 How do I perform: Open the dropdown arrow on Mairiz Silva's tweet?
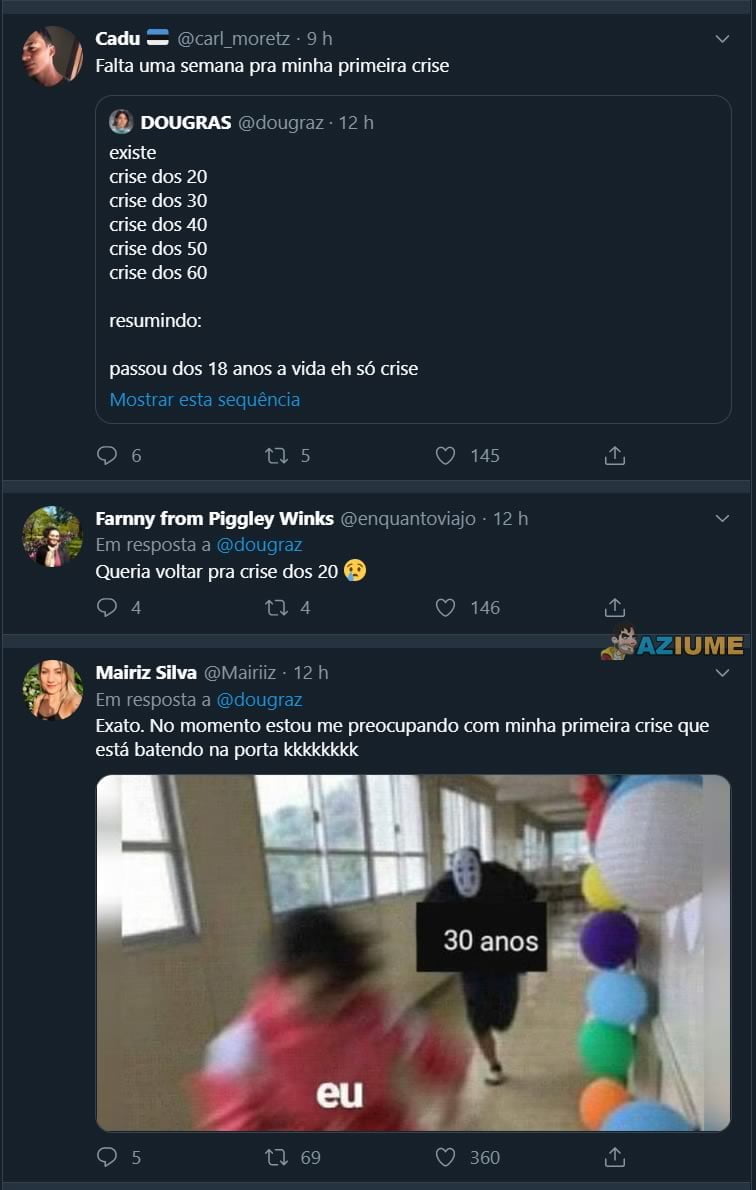pos(723,672)
